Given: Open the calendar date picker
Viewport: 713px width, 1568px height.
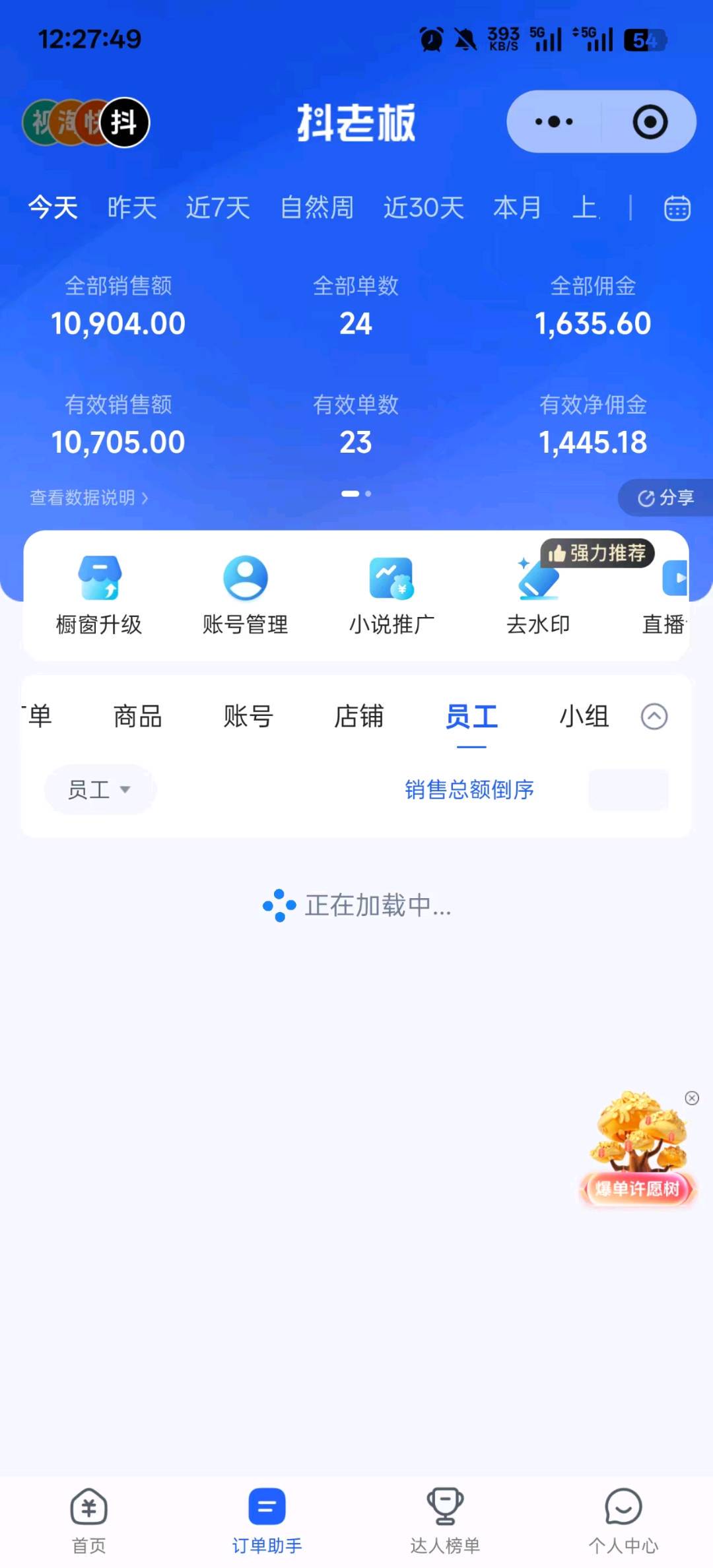Looking at the screenshot, I should (x=677, y=208).
